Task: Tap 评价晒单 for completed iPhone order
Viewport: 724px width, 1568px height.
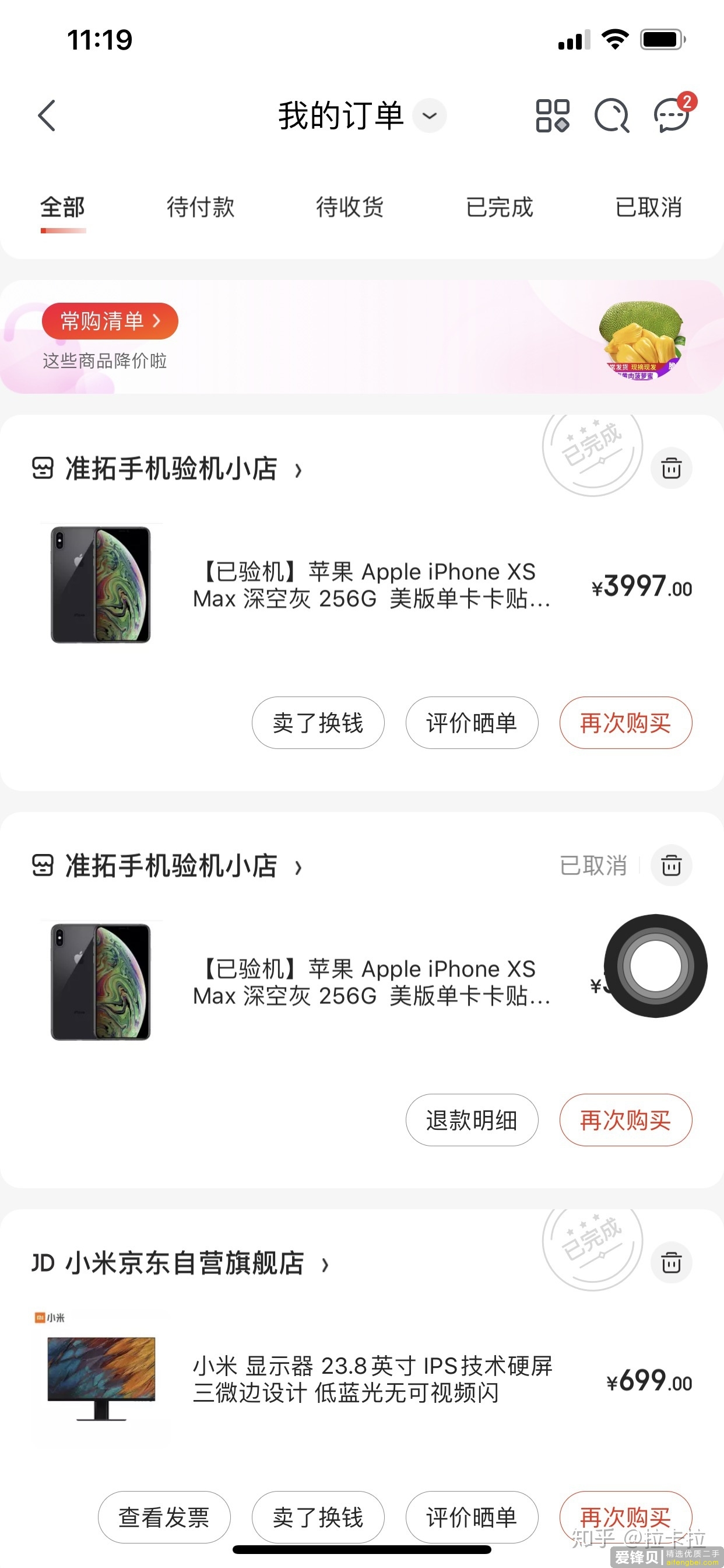Action: [x=472, y=723]
